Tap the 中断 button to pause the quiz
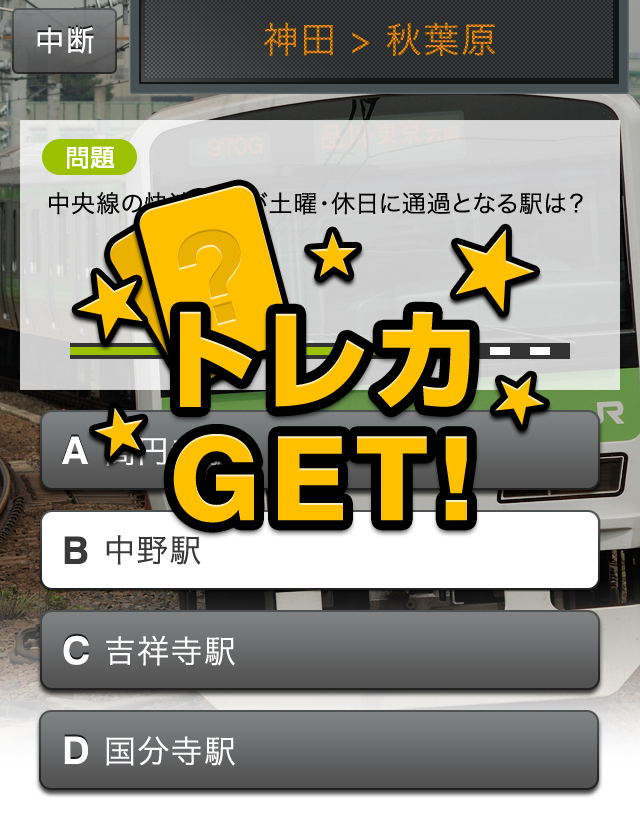 pos(64,41)
